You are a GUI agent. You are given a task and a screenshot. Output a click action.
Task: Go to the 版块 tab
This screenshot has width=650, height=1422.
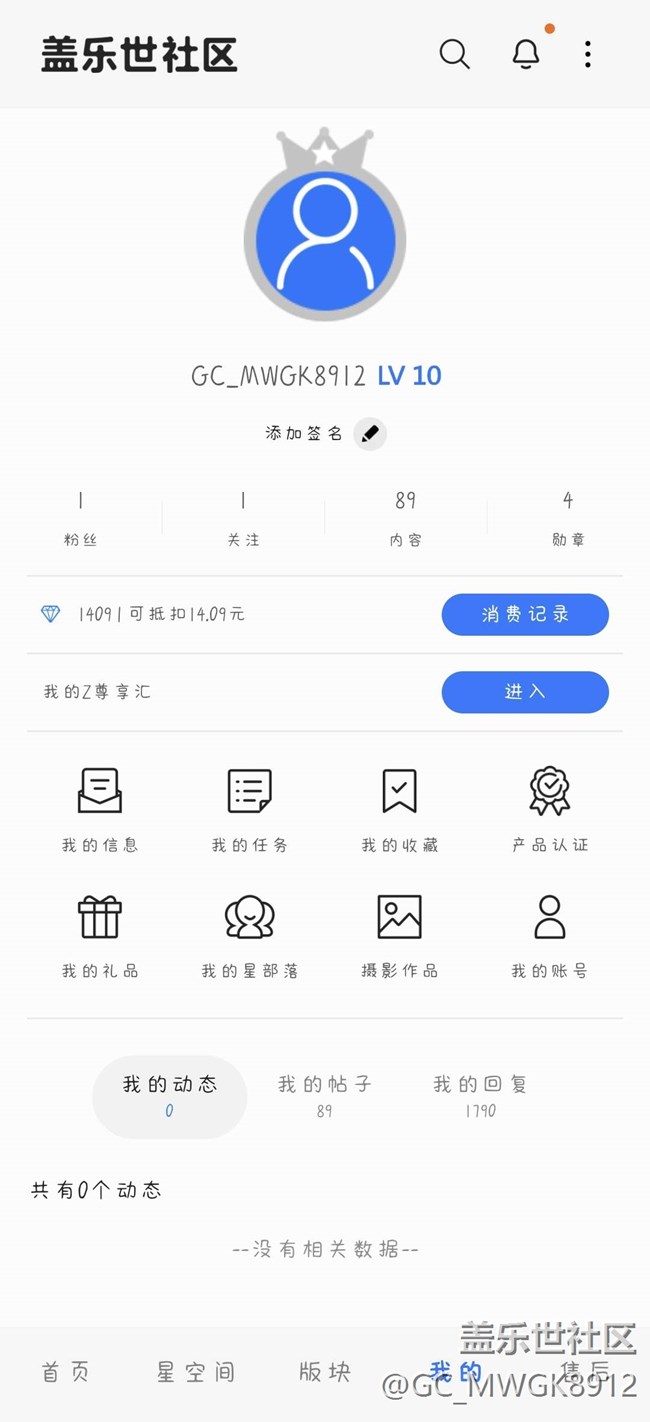pyautogui.click(x=325, y=1372)
